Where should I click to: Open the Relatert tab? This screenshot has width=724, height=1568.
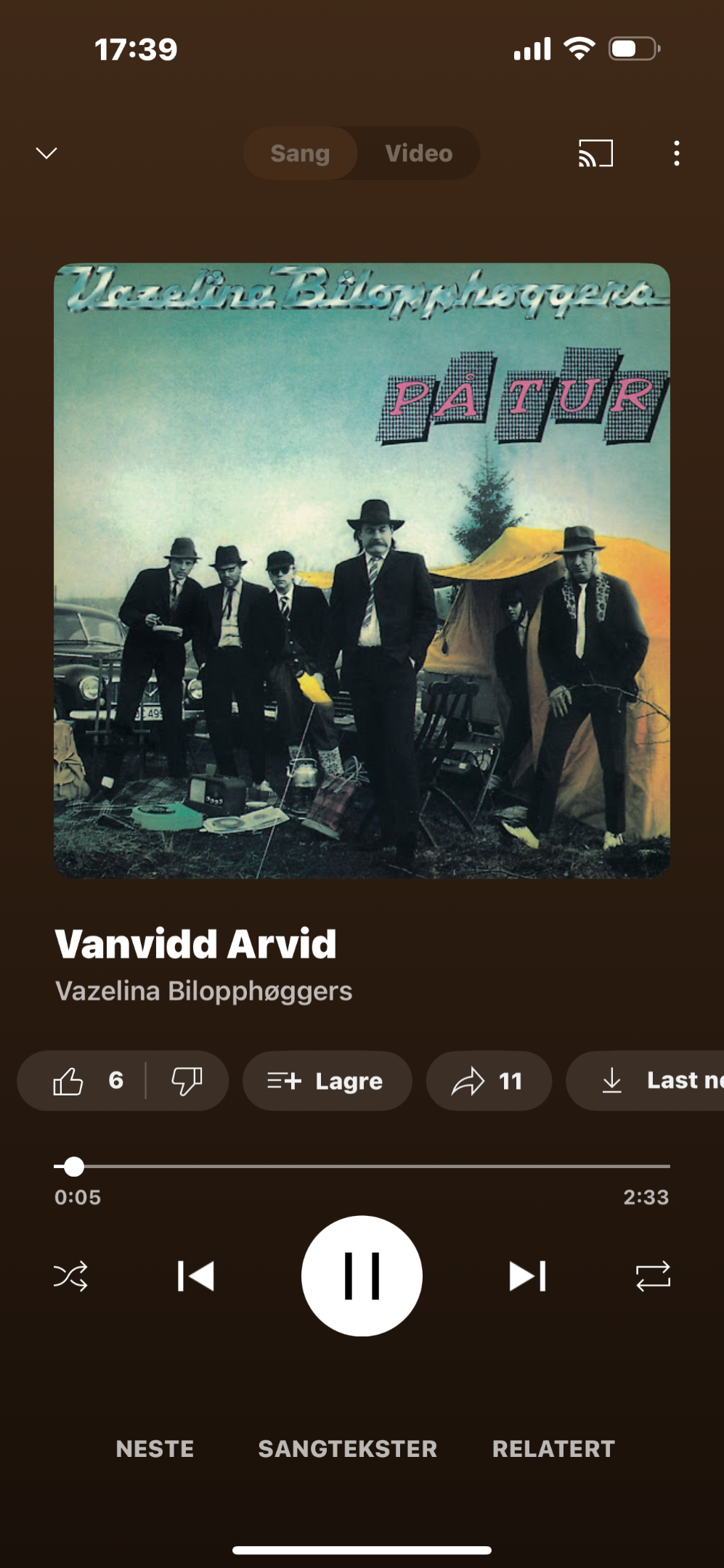(553, 1449)
